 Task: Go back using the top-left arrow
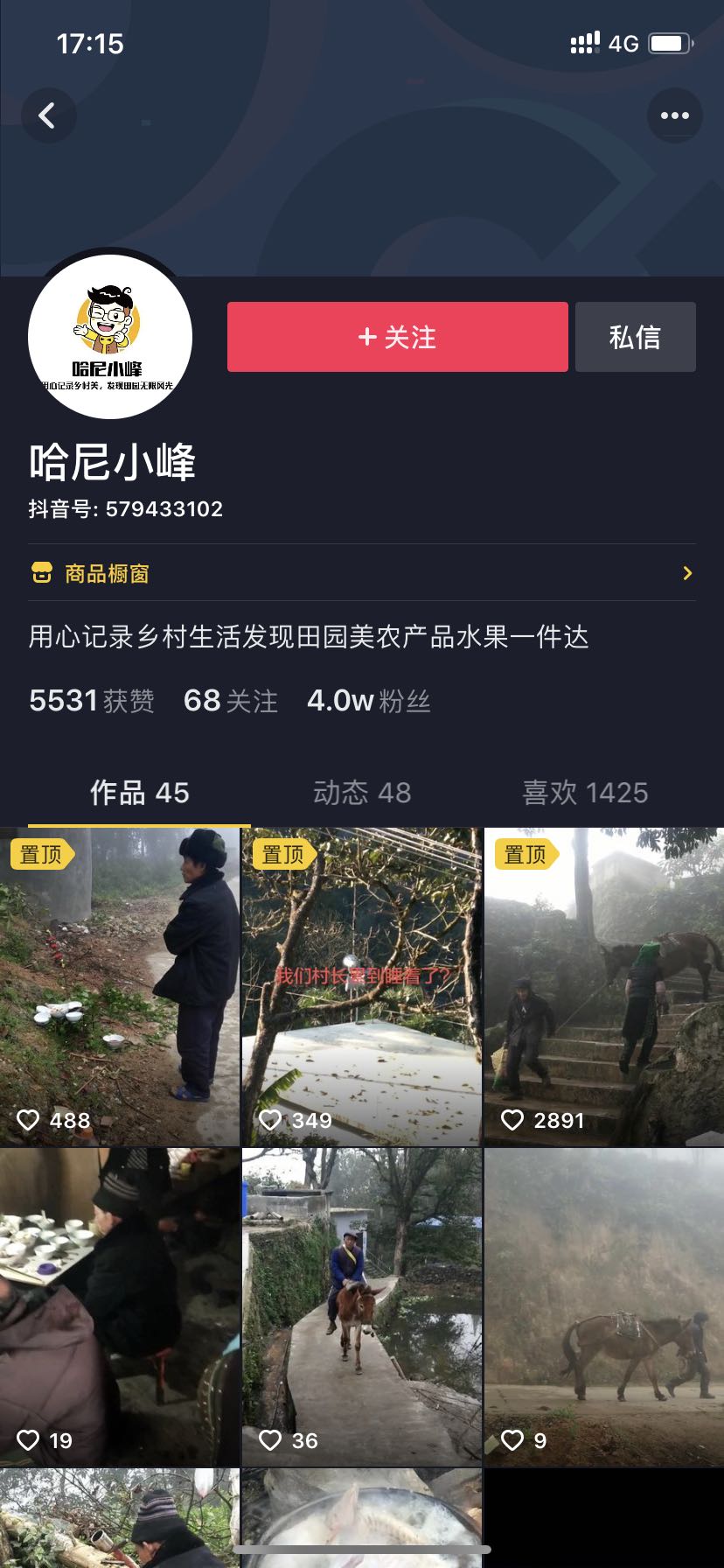47,115
